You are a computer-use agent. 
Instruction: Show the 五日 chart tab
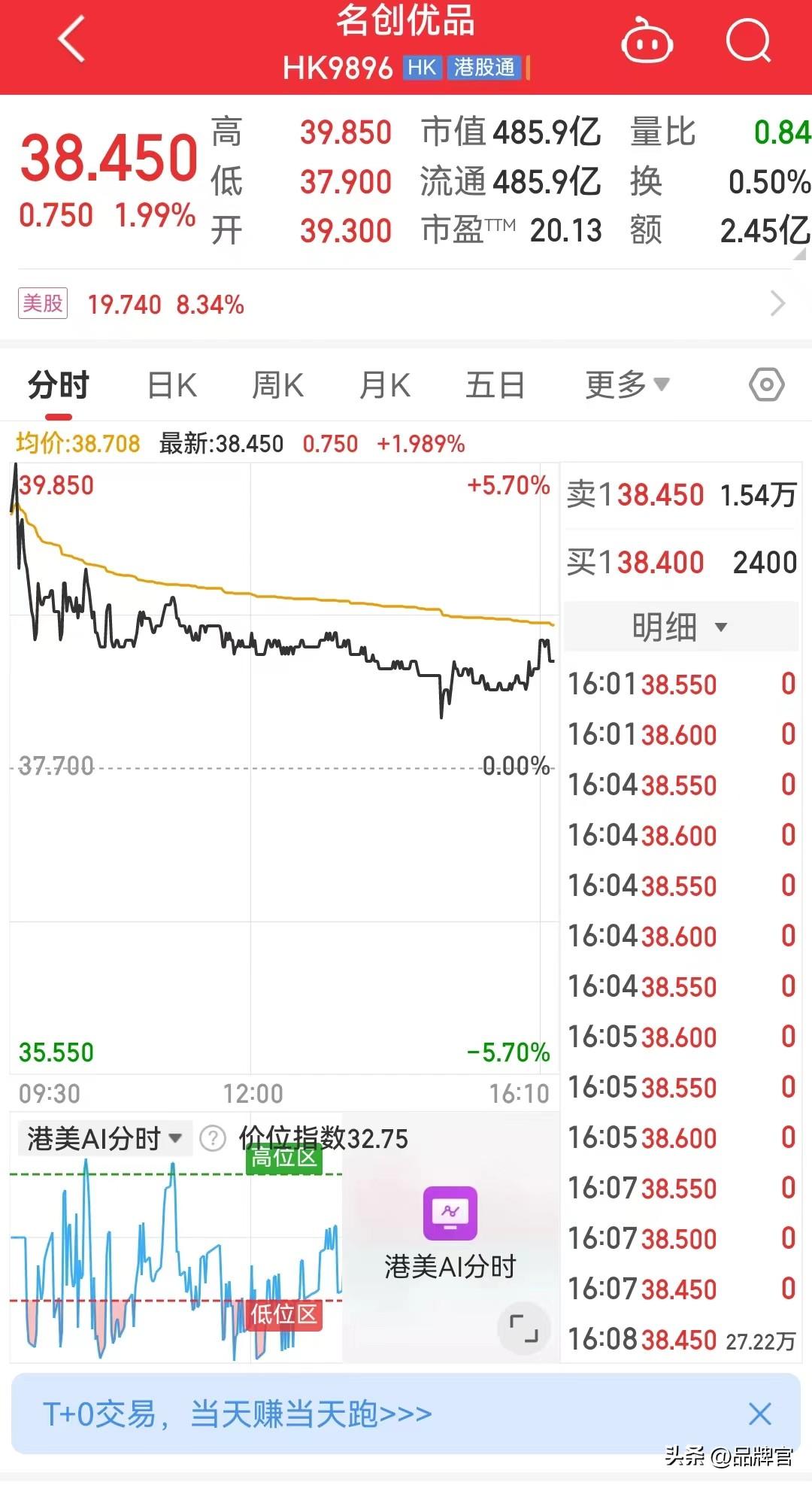pyautogui.click(x=495, y=386)
